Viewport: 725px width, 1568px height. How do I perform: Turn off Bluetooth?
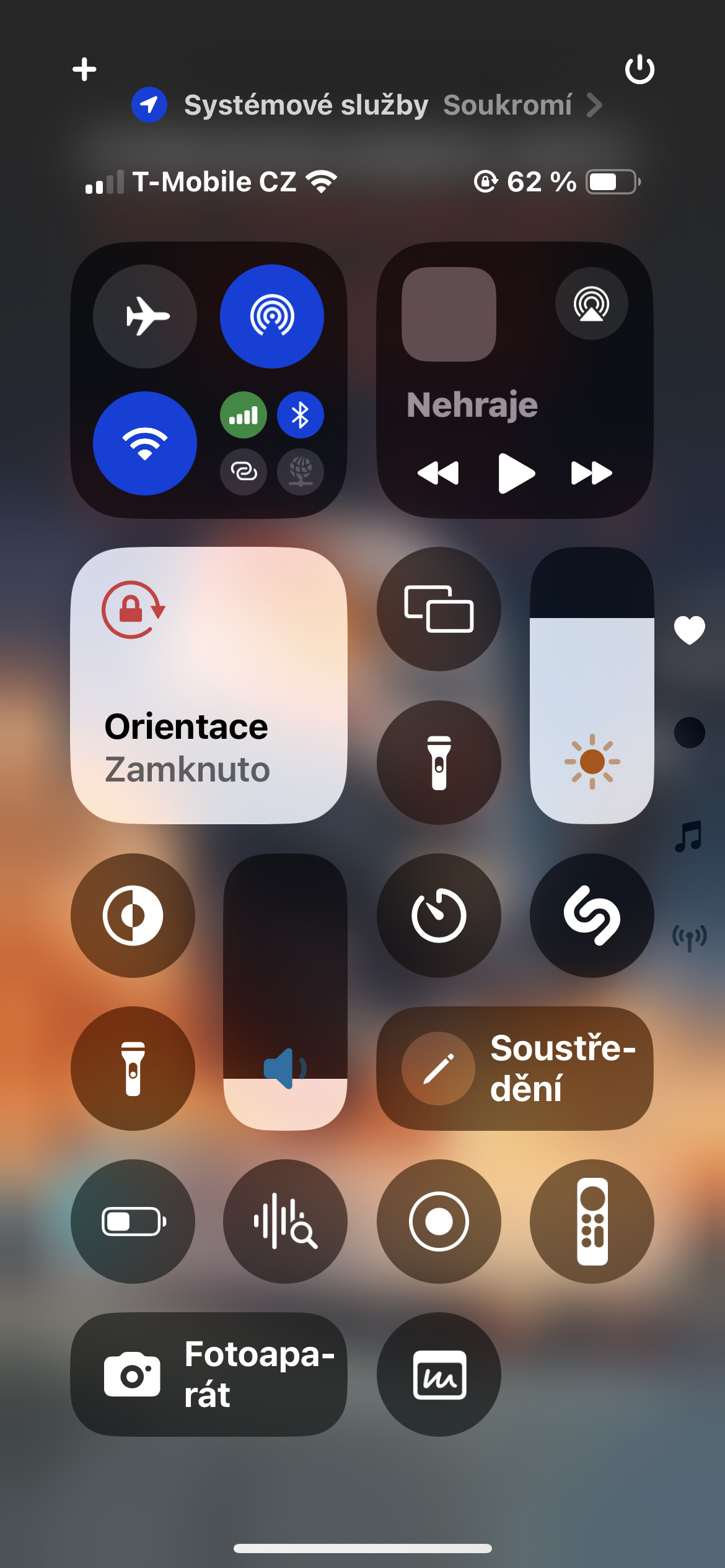(x=301, y=415)
